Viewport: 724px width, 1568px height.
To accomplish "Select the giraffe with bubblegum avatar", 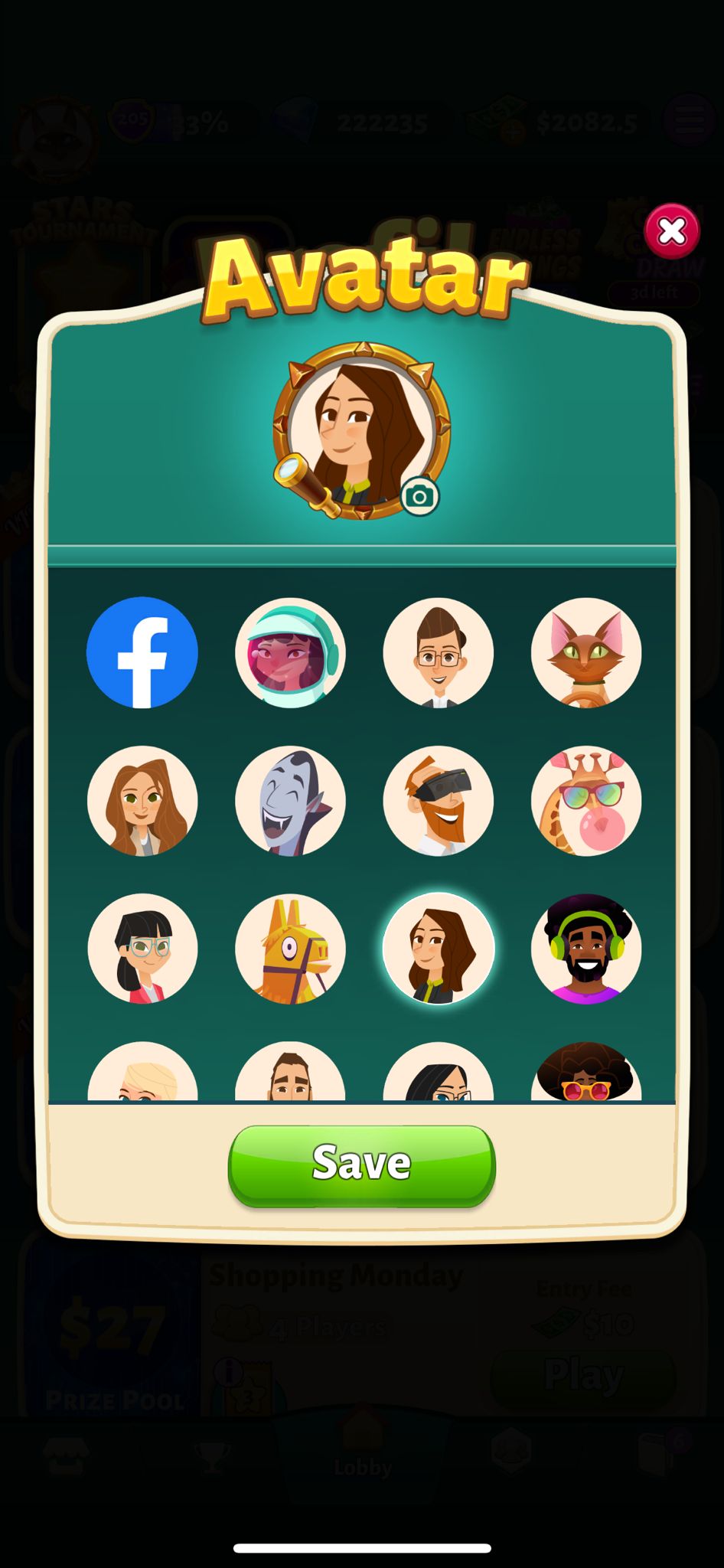I will point(586,800).
